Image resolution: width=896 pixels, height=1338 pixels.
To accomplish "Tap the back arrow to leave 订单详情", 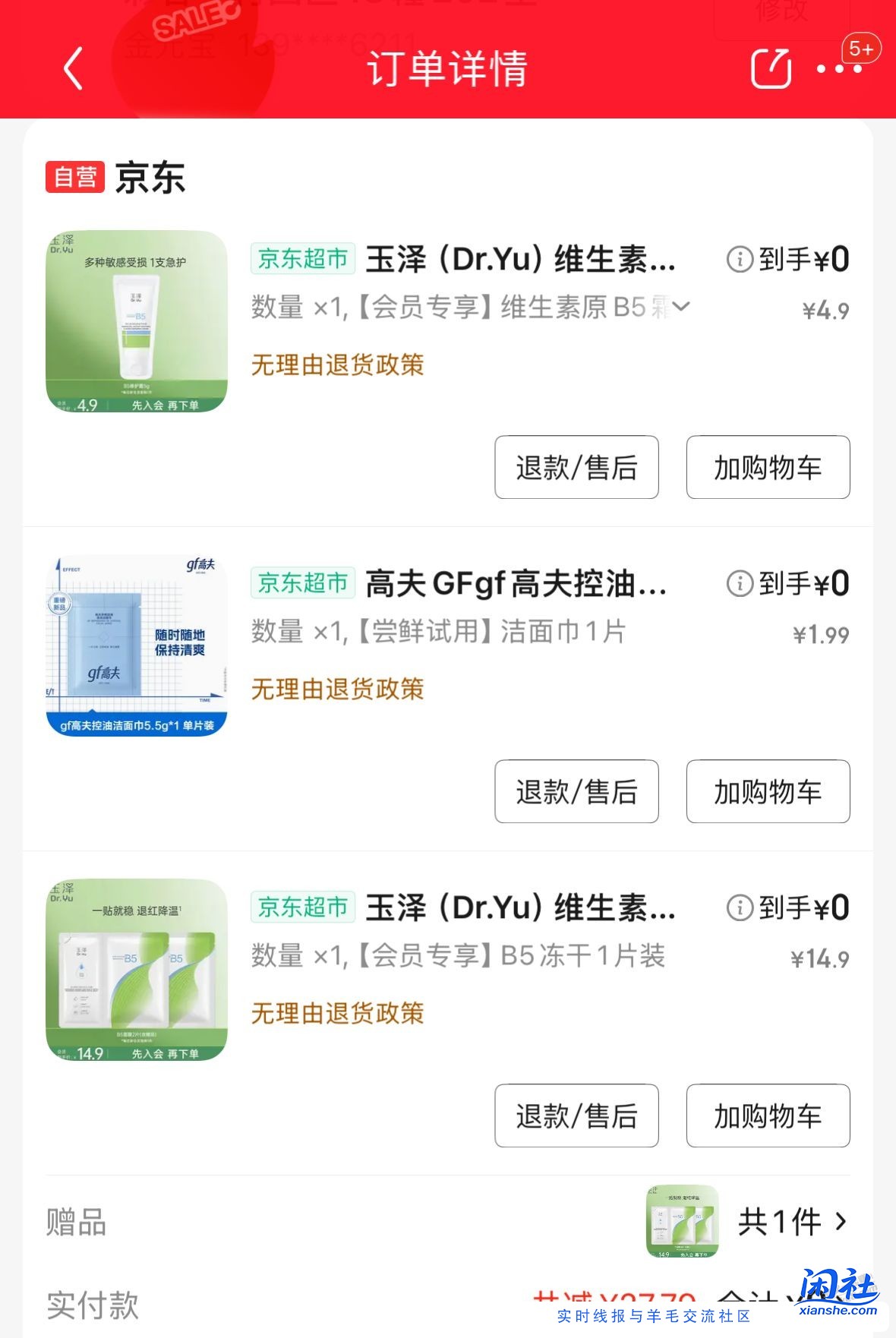I will 72,69.
